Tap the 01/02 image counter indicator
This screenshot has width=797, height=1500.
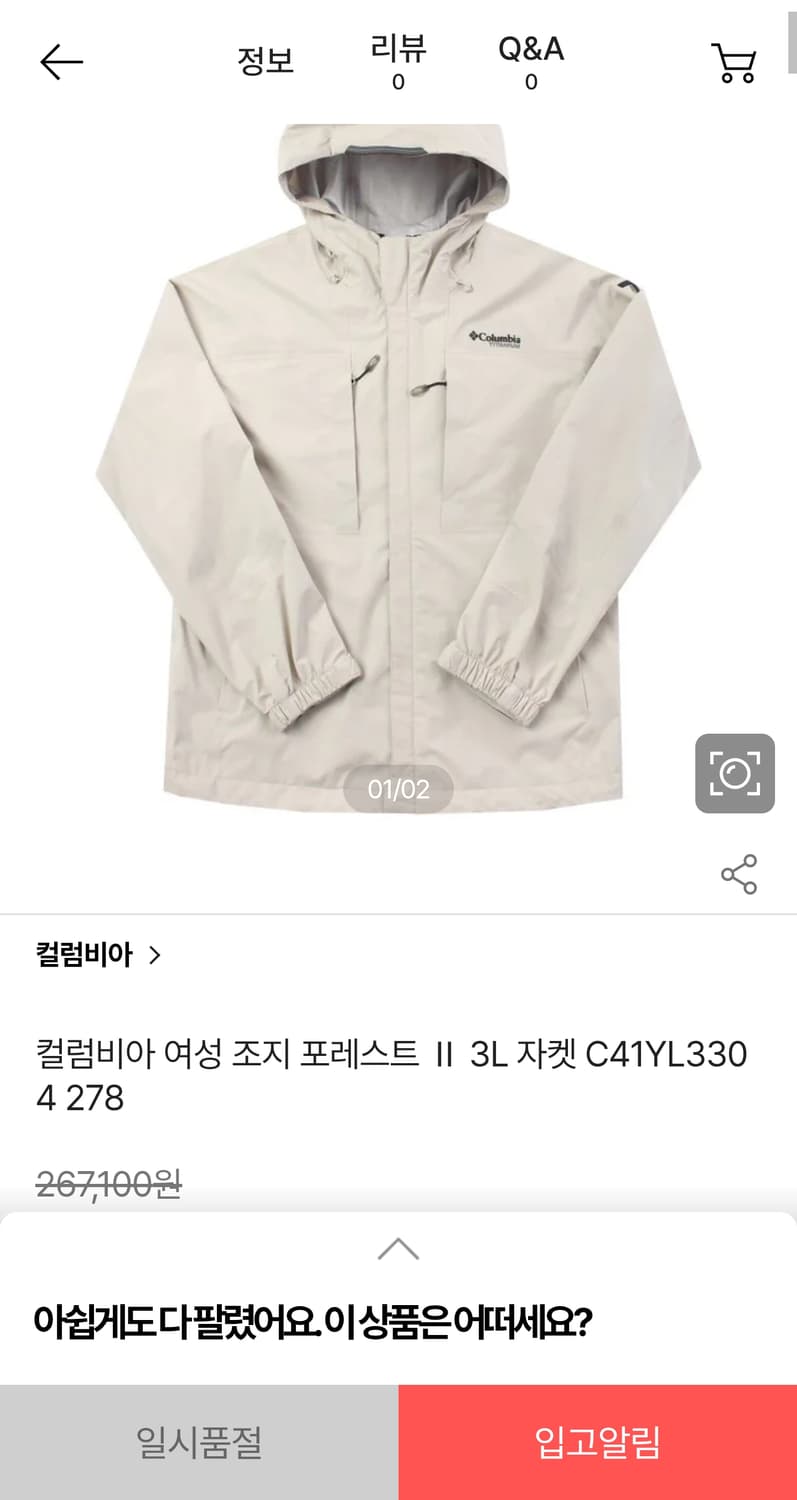398,790
